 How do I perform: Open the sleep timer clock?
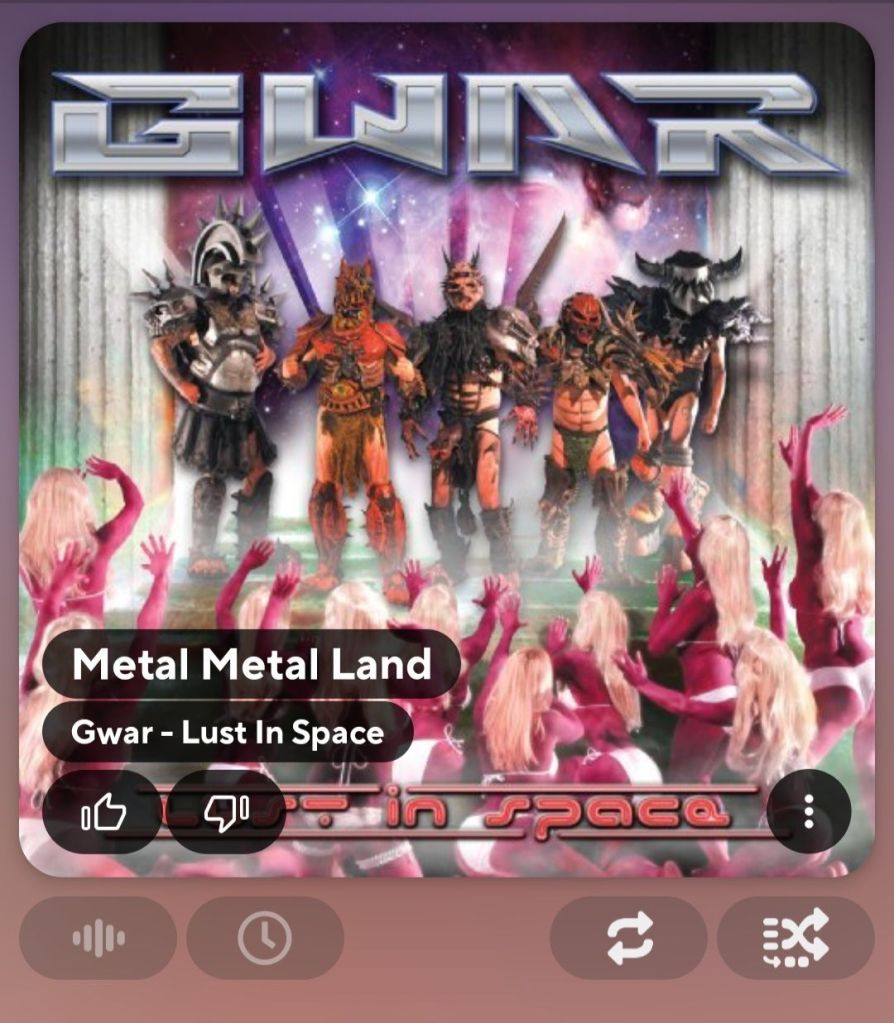tap(265, 938)
